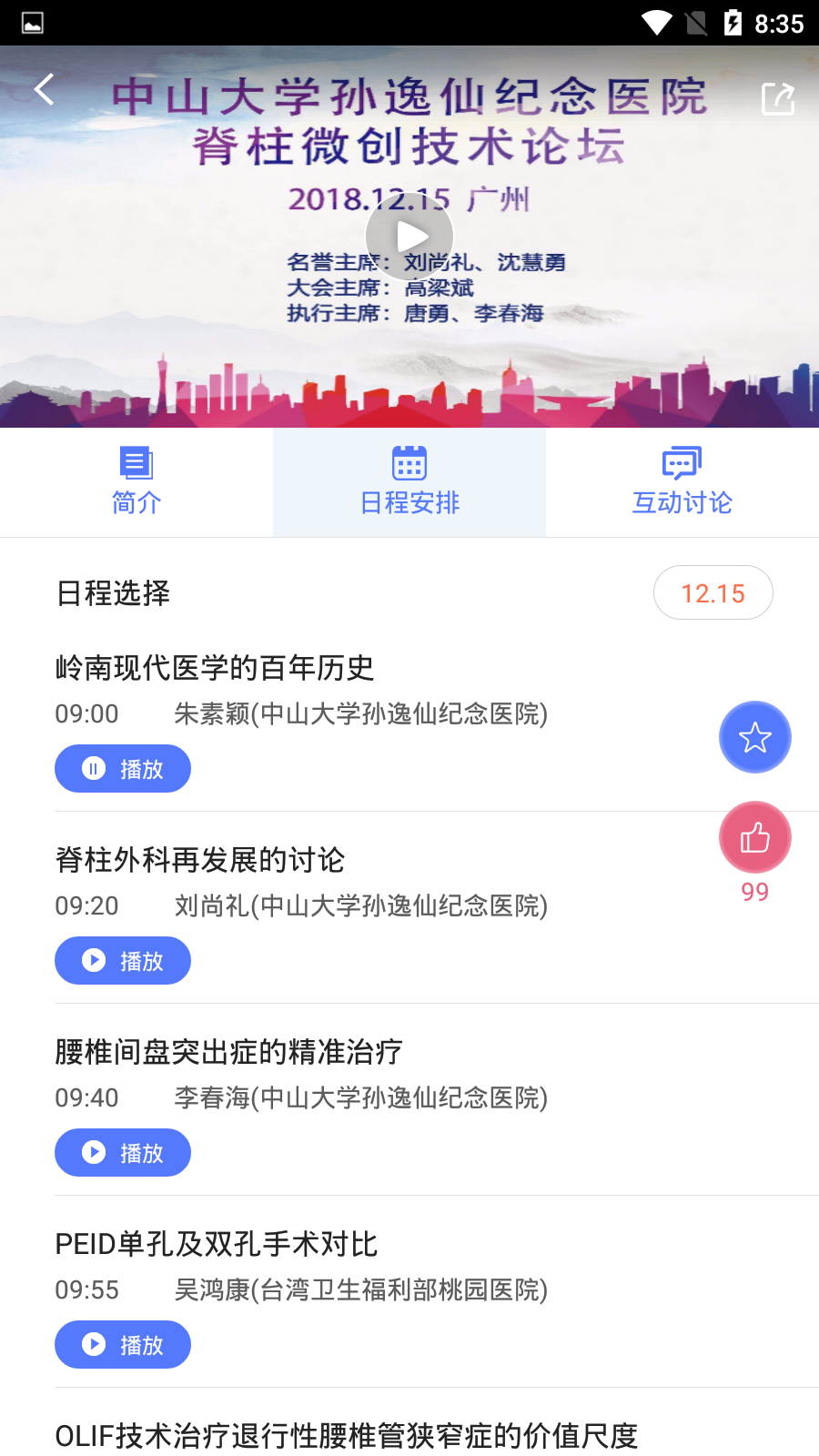The height and width of the screenshot is (1456, 819).
Task: Tap the battery indicator in the status bar
Action: pos(733,23)
